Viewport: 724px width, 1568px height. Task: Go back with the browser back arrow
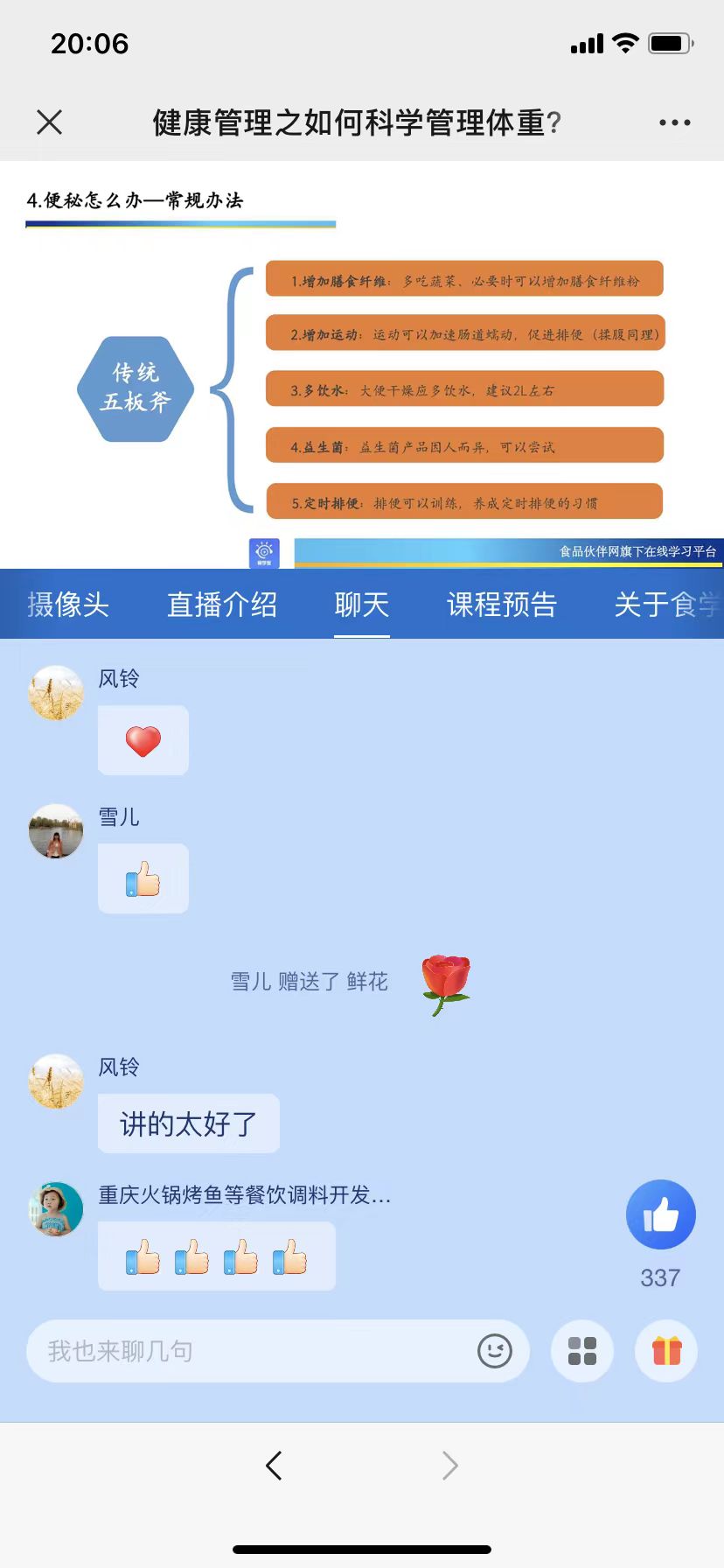(274, 1465)
